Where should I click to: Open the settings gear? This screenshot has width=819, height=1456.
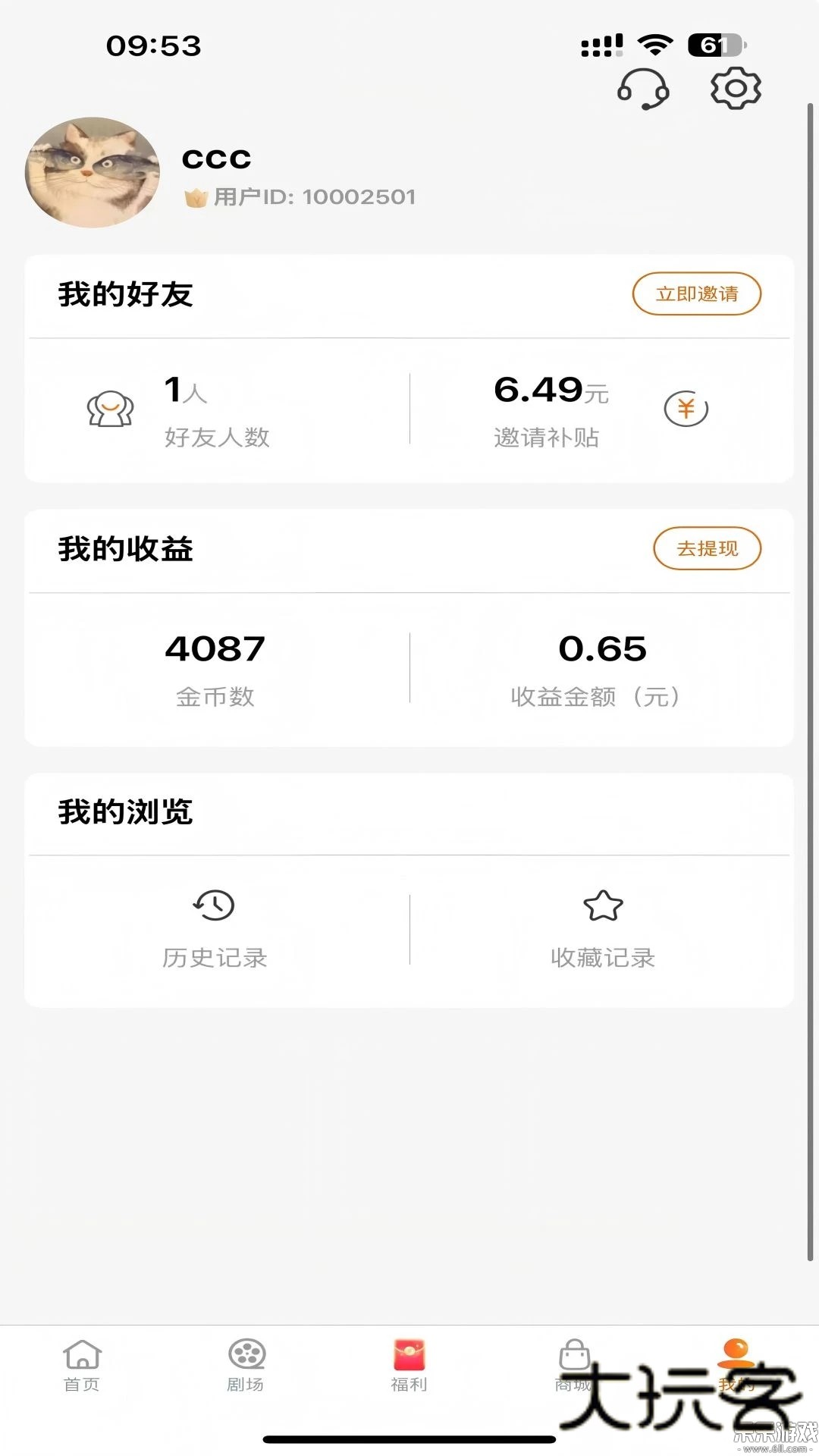(735, 88)
